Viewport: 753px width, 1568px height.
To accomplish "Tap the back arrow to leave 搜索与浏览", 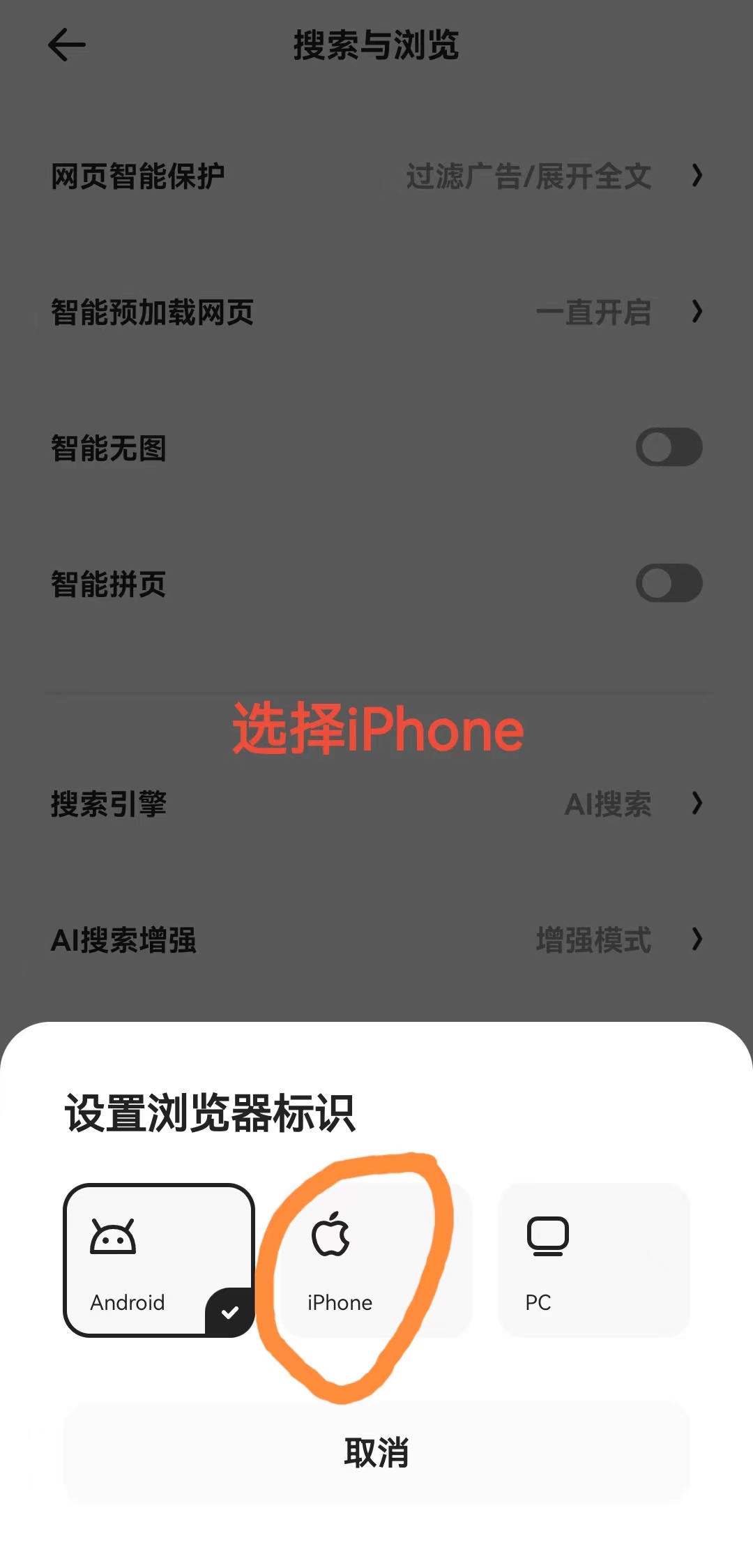I will click(66, 44).
